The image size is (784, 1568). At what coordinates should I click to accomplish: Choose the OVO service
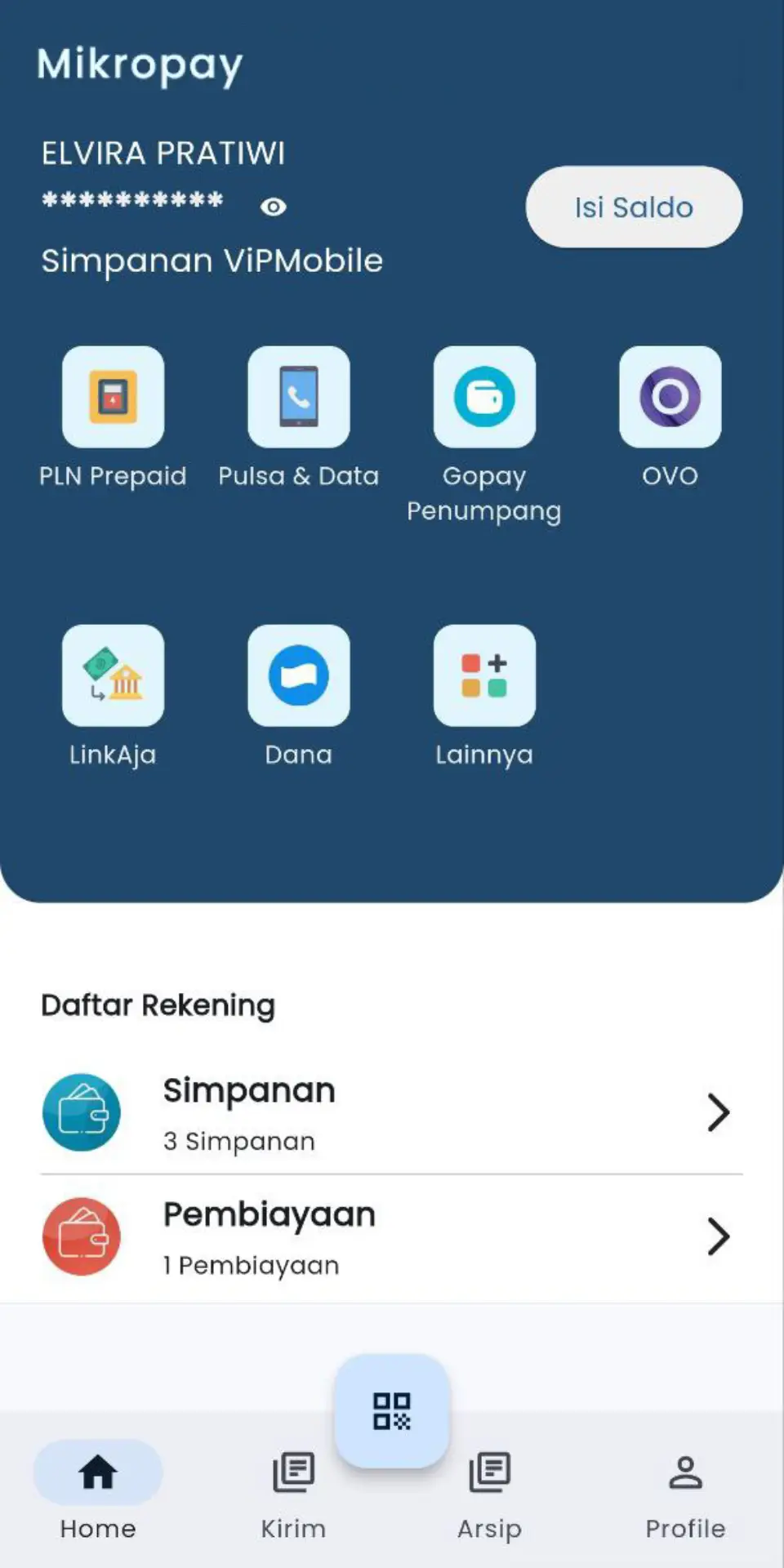click(x=670, y=398)
